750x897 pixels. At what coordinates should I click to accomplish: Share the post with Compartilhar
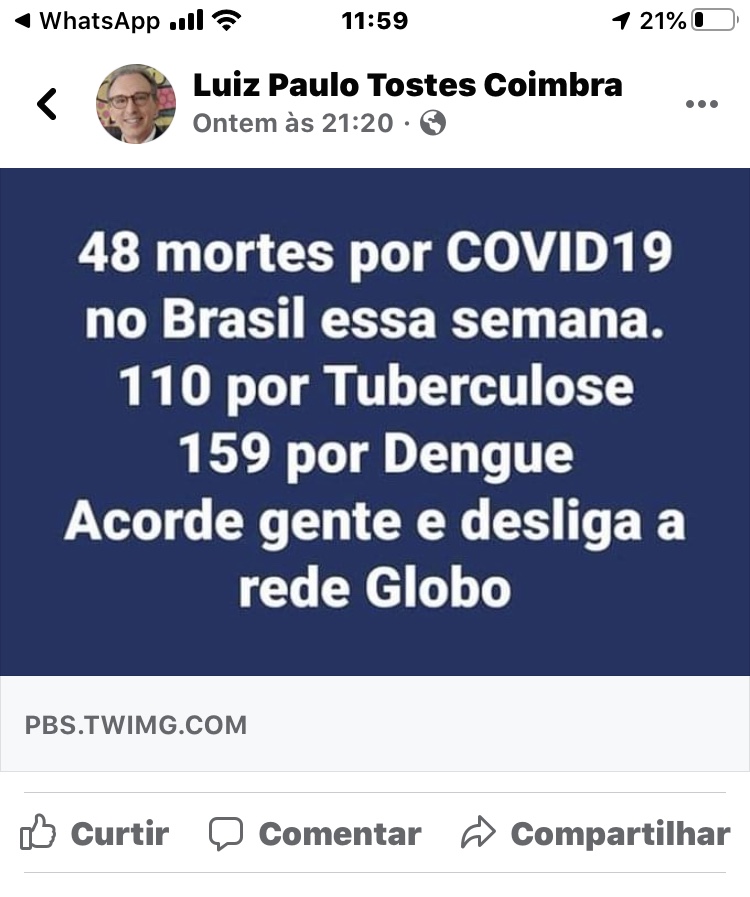coord(596,833)
